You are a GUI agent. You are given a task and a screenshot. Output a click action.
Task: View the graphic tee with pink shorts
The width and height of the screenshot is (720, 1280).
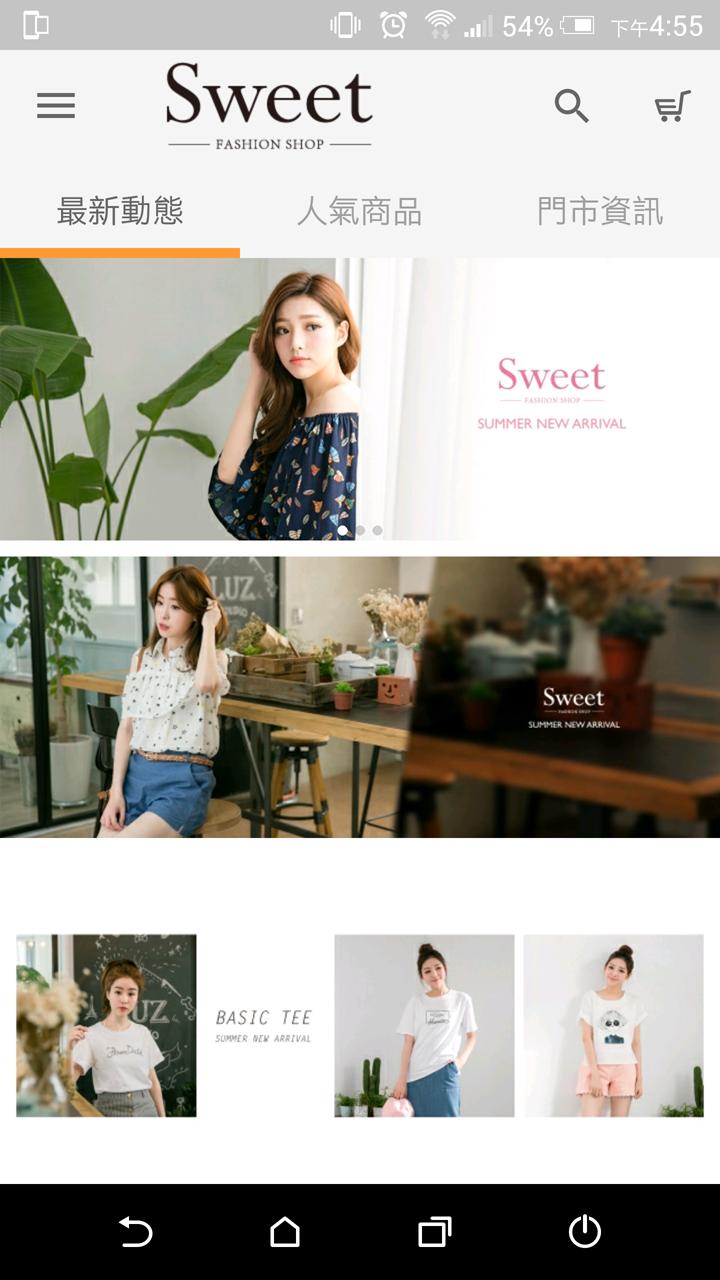pos(613,1025)
